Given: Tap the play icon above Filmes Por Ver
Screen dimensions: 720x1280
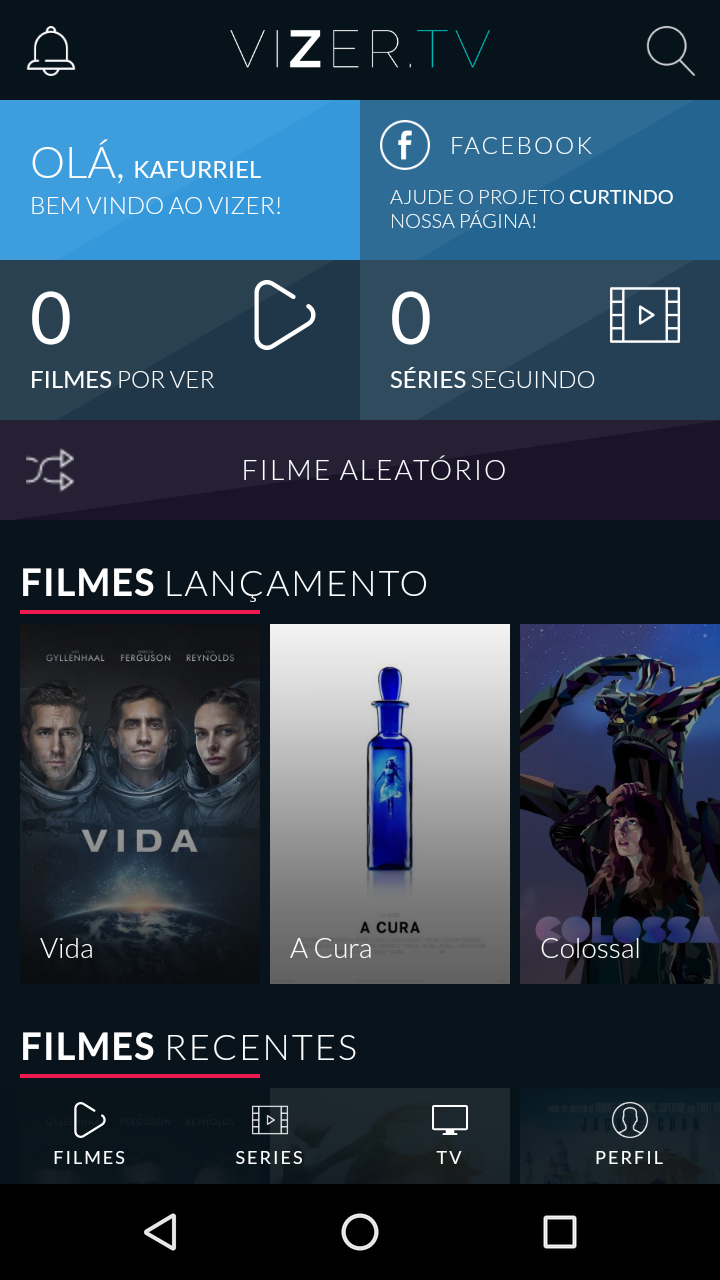Looking at the screenshot, I should 285,315.
